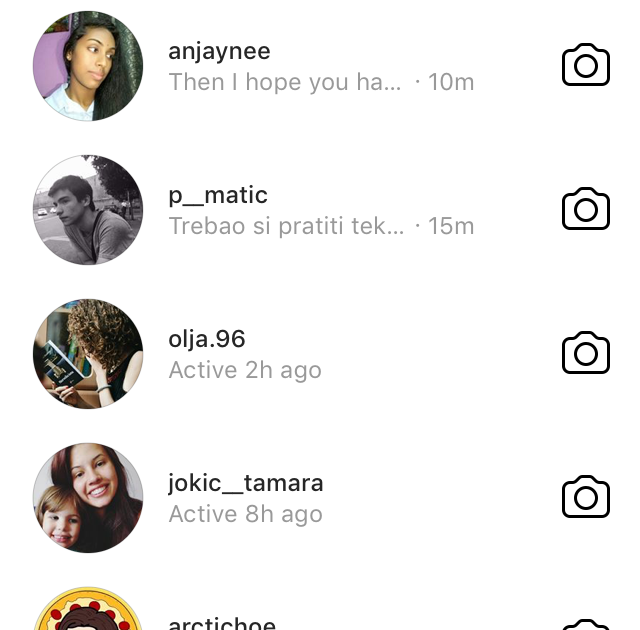
Task: Tap the camera icon next to anjaynee
Action: 586,66
